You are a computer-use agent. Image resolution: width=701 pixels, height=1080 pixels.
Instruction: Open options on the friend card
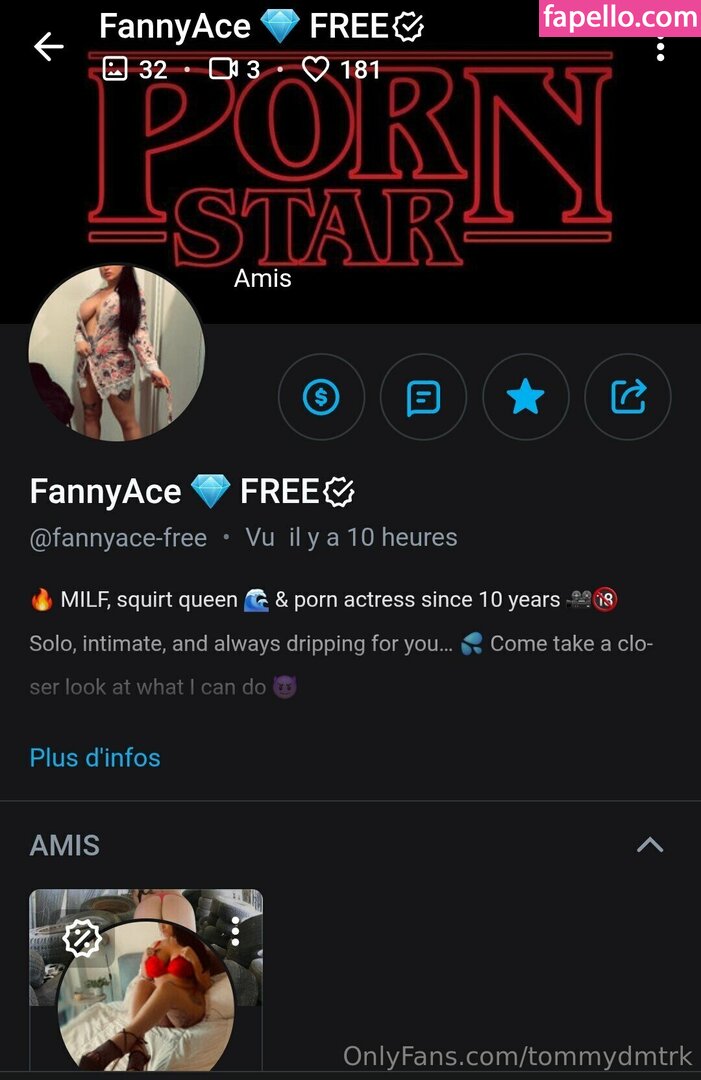[235, 932]
